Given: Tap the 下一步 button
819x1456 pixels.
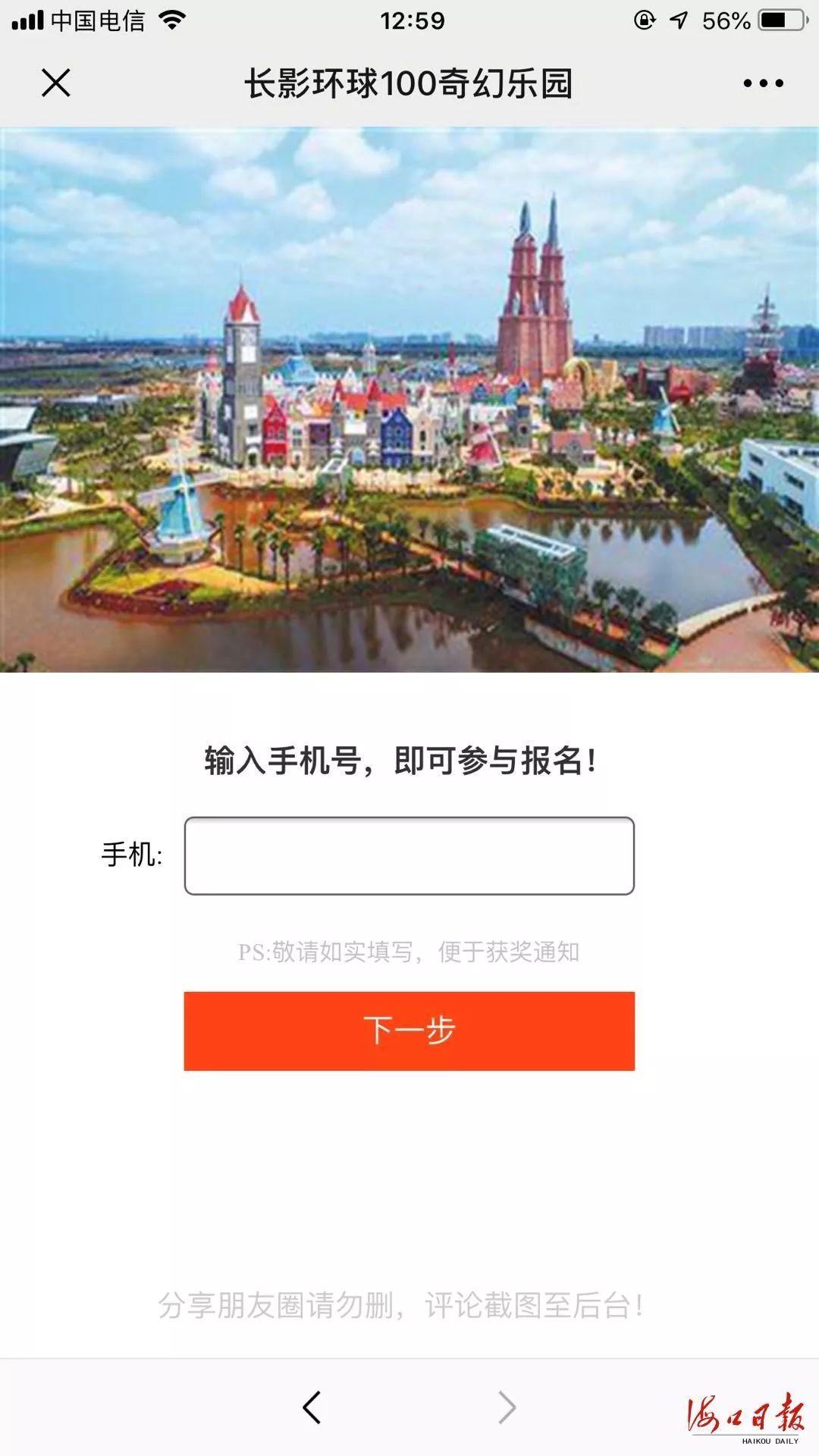Looking at the screenshot, I should 409,1031.
